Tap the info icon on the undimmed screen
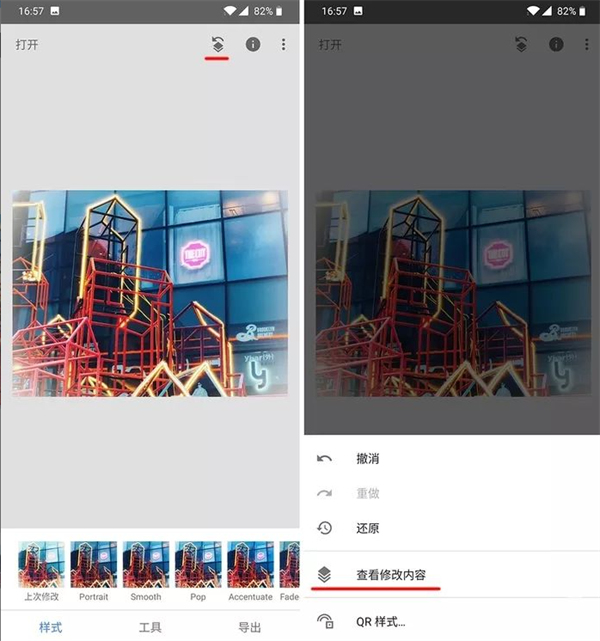Viewport: 600px width, 641px height. point(252,45)
